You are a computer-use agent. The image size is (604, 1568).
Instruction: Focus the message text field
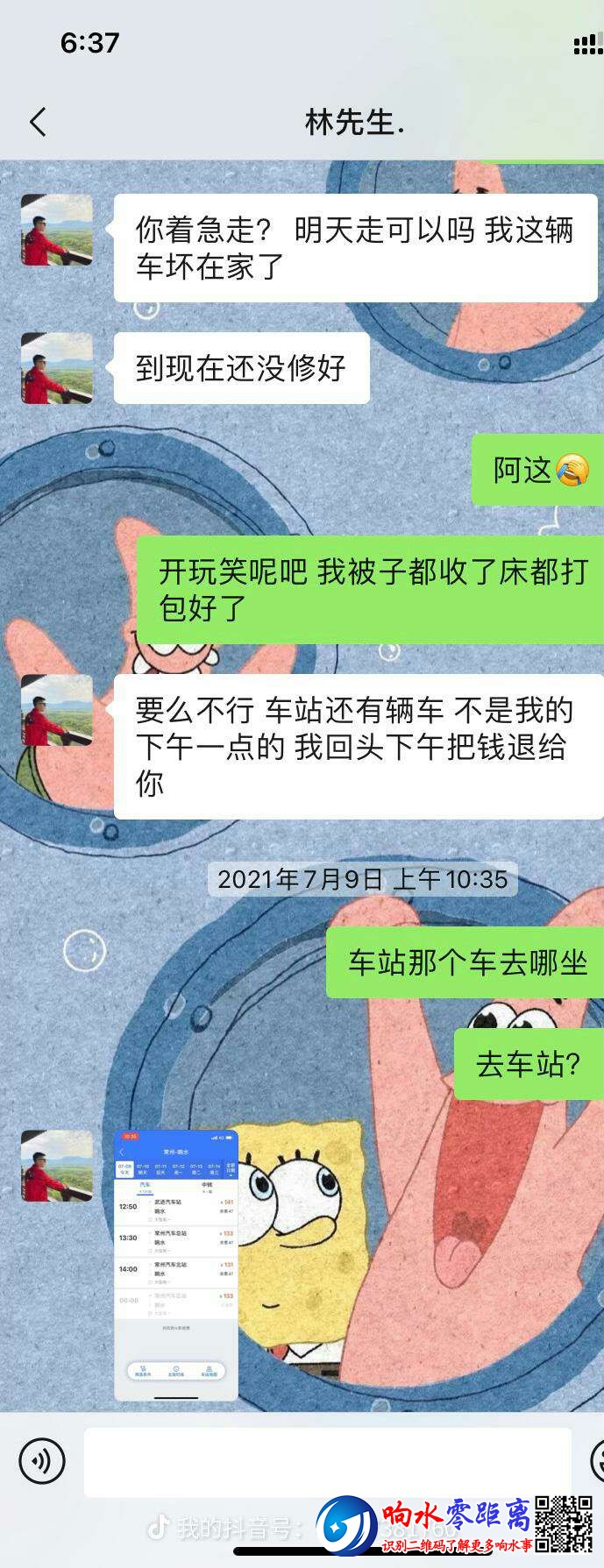point(326,1461)
